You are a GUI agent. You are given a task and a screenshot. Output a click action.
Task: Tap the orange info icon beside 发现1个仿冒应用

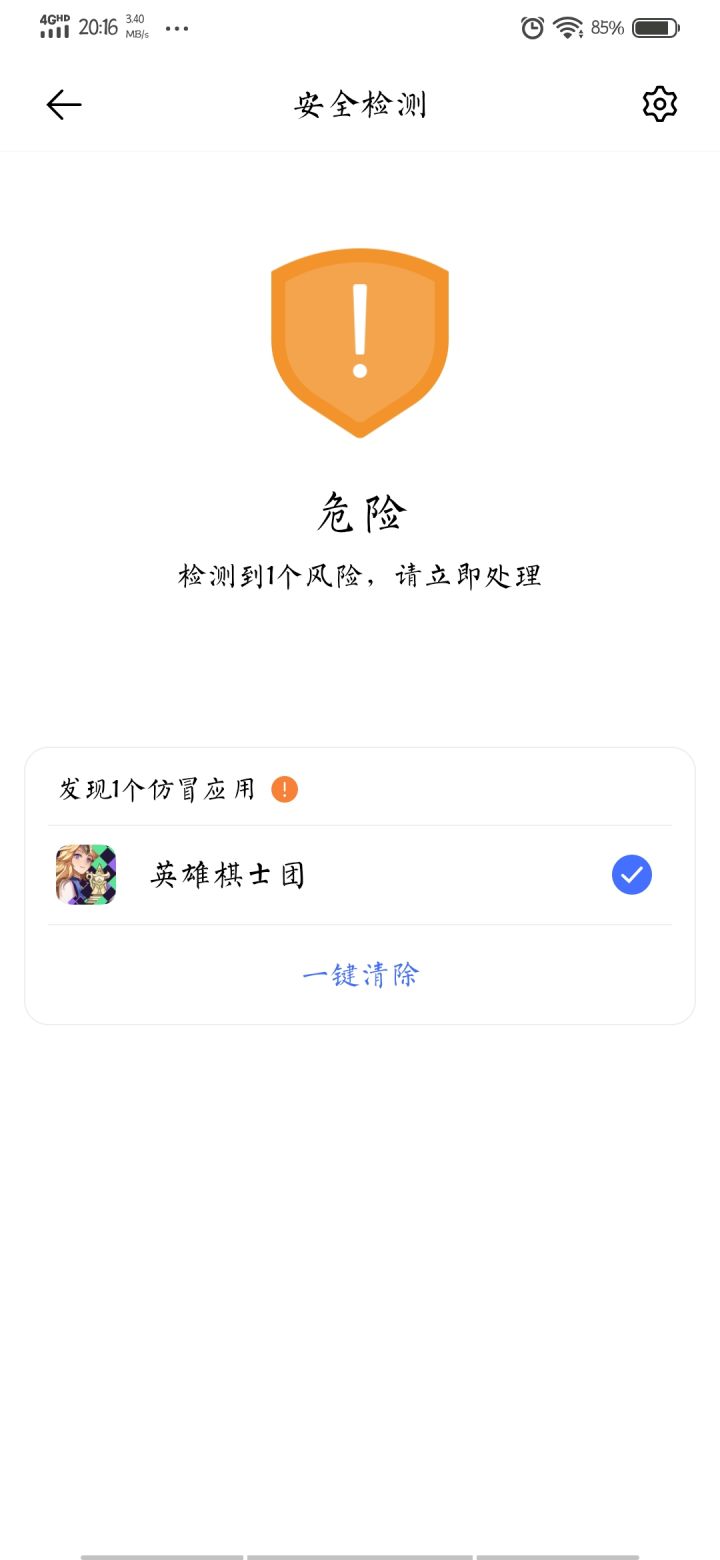(285, 790)
